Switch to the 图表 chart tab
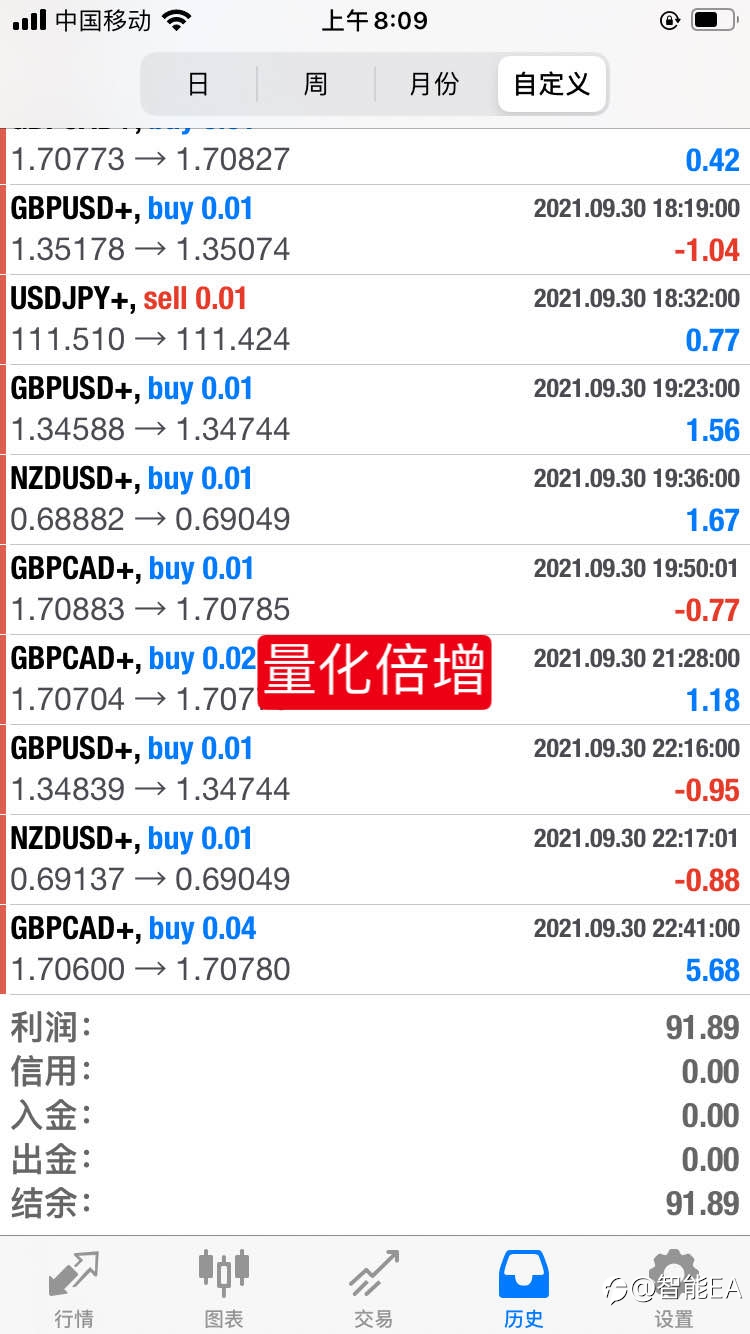The width and height of the screenshot is (750, 1334). pyautogui.click(x=224, y=1288)
